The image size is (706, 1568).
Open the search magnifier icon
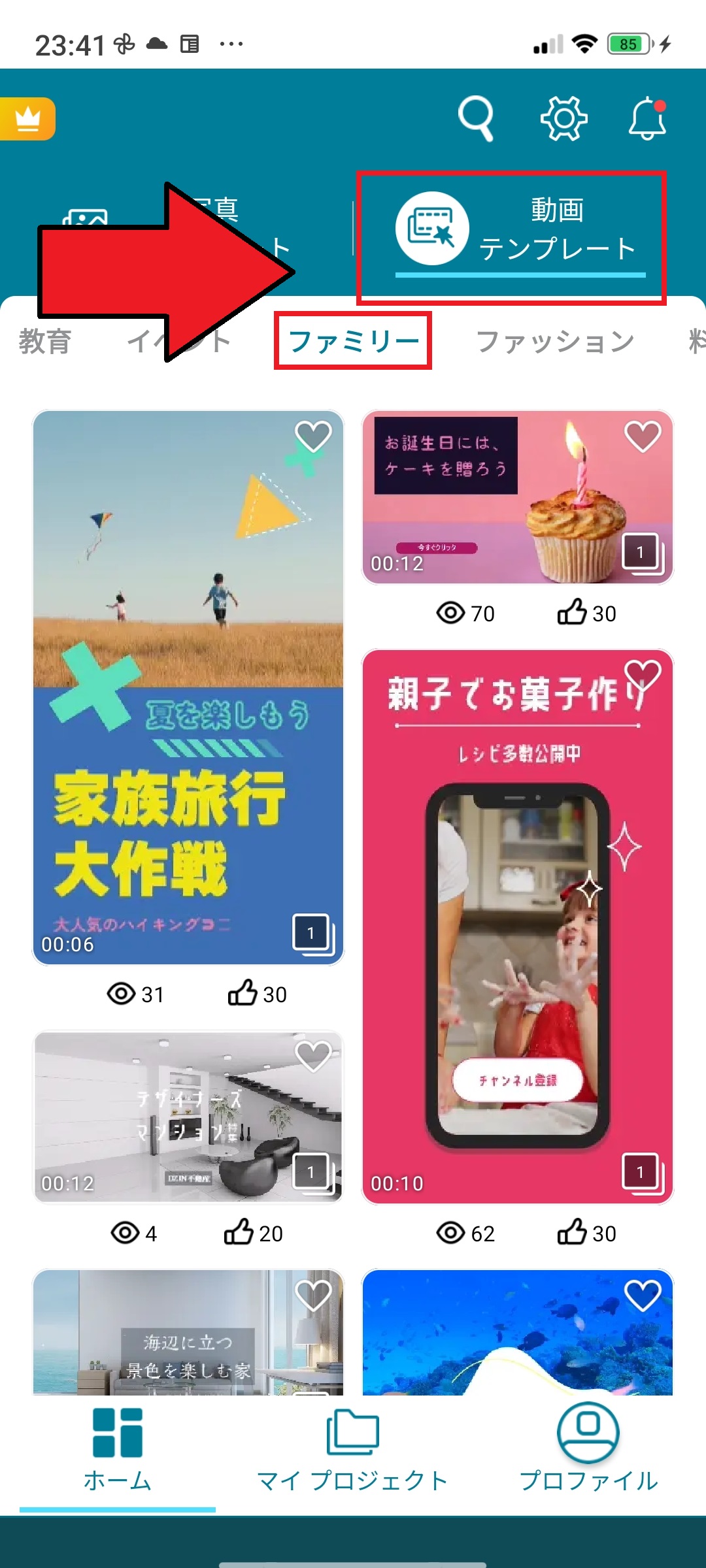[475, 118]
